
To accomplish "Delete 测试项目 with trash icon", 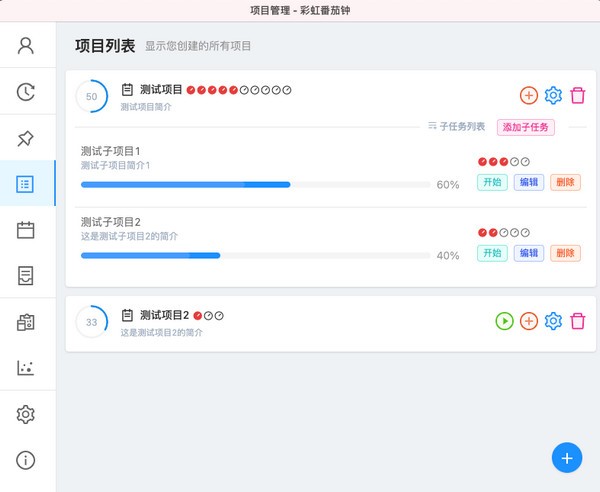I will [578, 96].
